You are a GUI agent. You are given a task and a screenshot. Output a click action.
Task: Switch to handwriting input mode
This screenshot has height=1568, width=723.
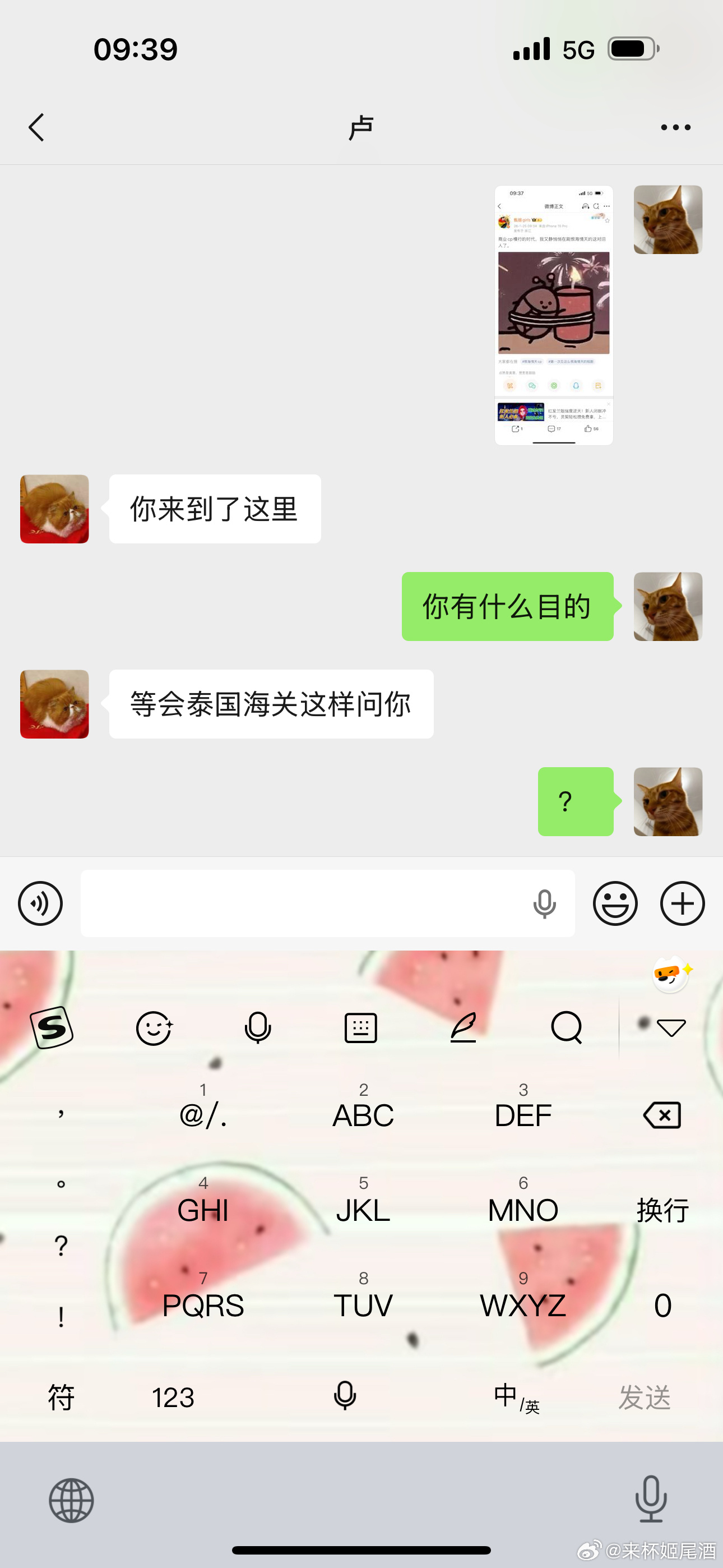pyautogui.click(x=464, y=1028)
